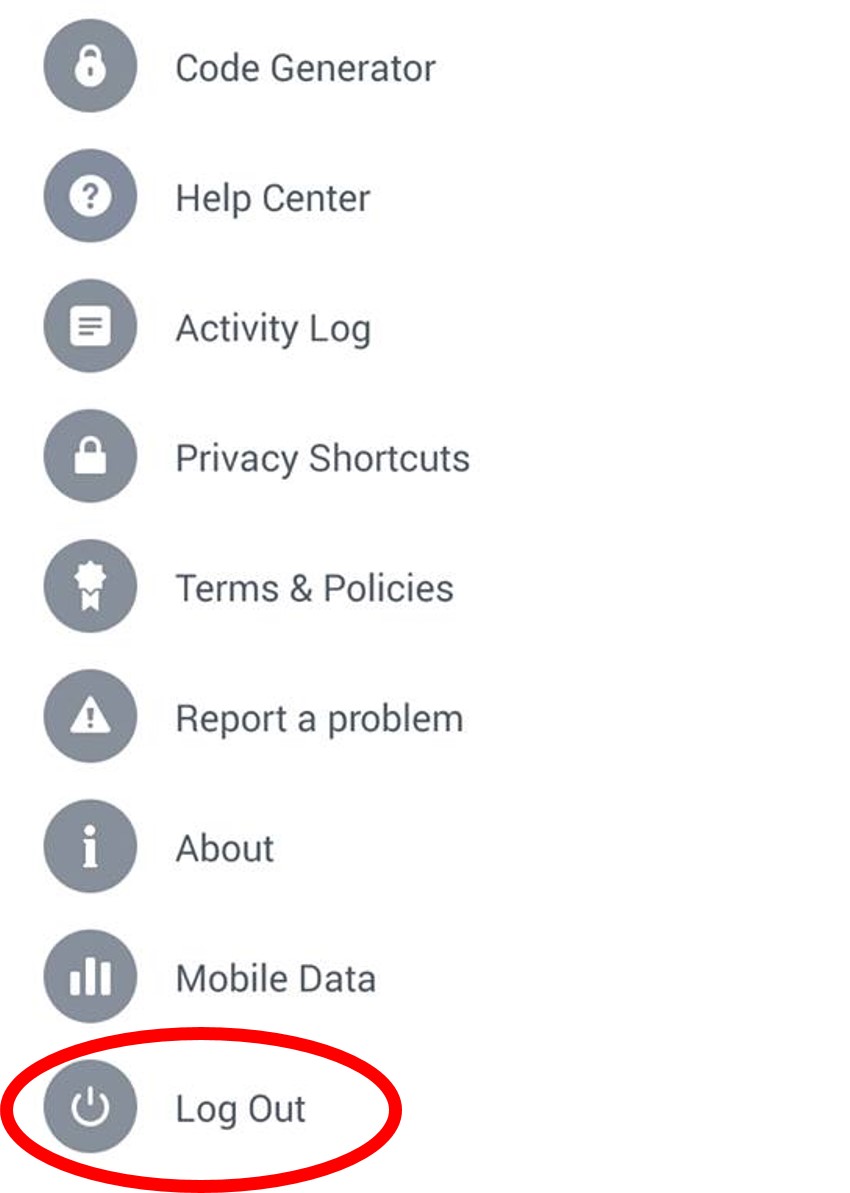This screenshot has width=850, height=1193.
Task: Select the Log Out power icon
Action: click(x=89, y=1107)
